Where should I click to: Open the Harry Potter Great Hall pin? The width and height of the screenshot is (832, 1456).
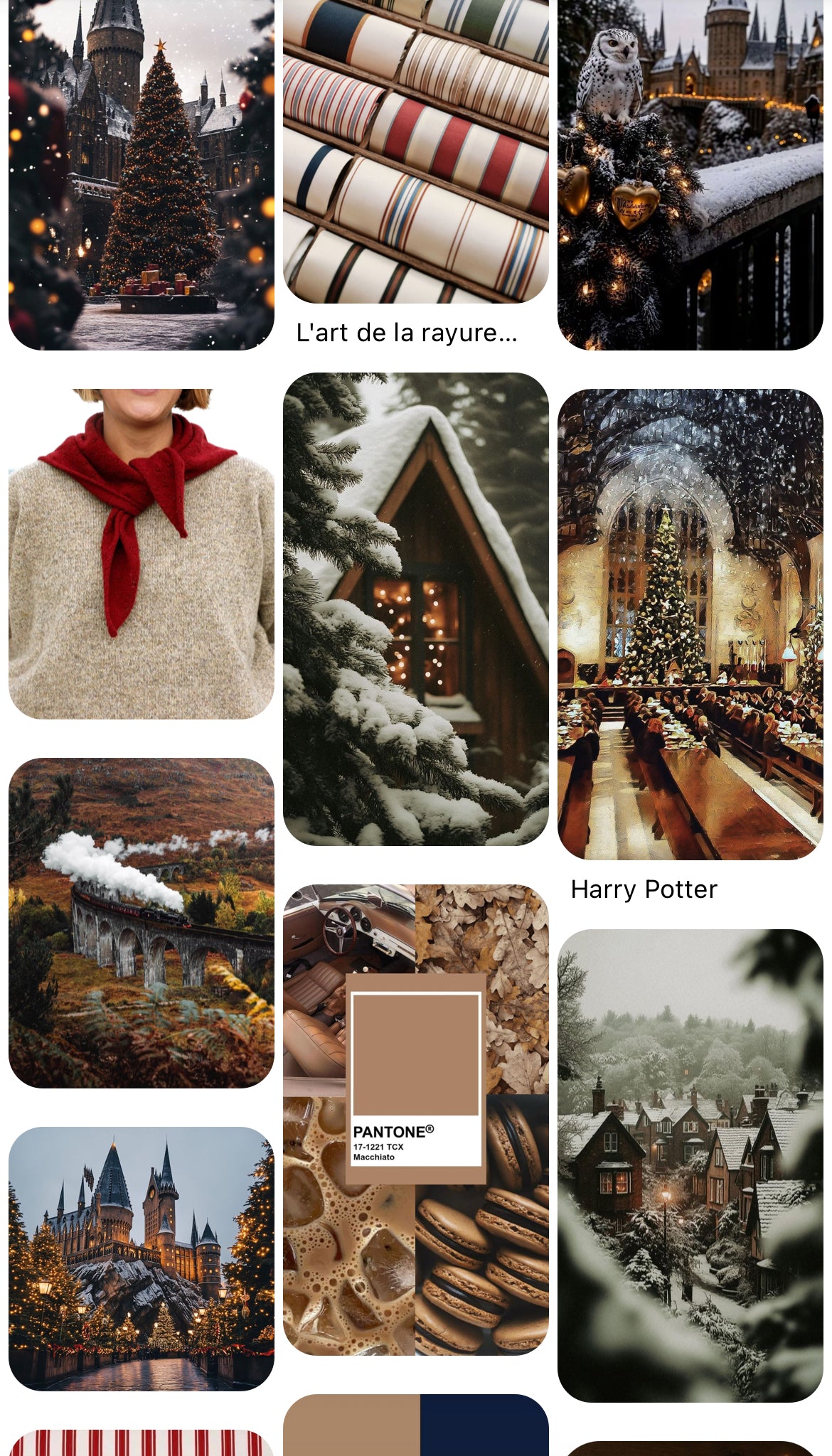(690, 623)
